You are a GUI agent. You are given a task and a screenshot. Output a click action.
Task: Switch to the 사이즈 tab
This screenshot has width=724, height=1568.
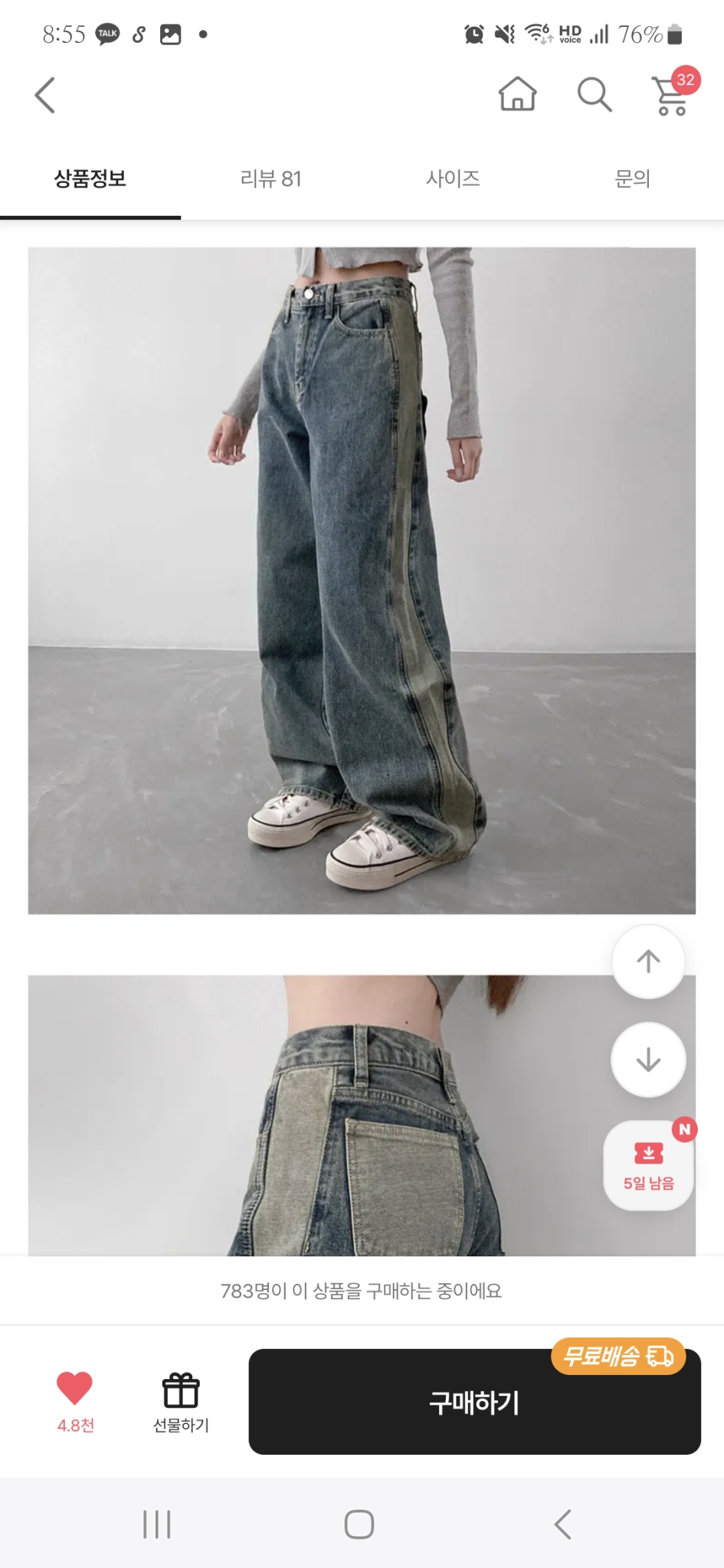[x=453, y=179]
